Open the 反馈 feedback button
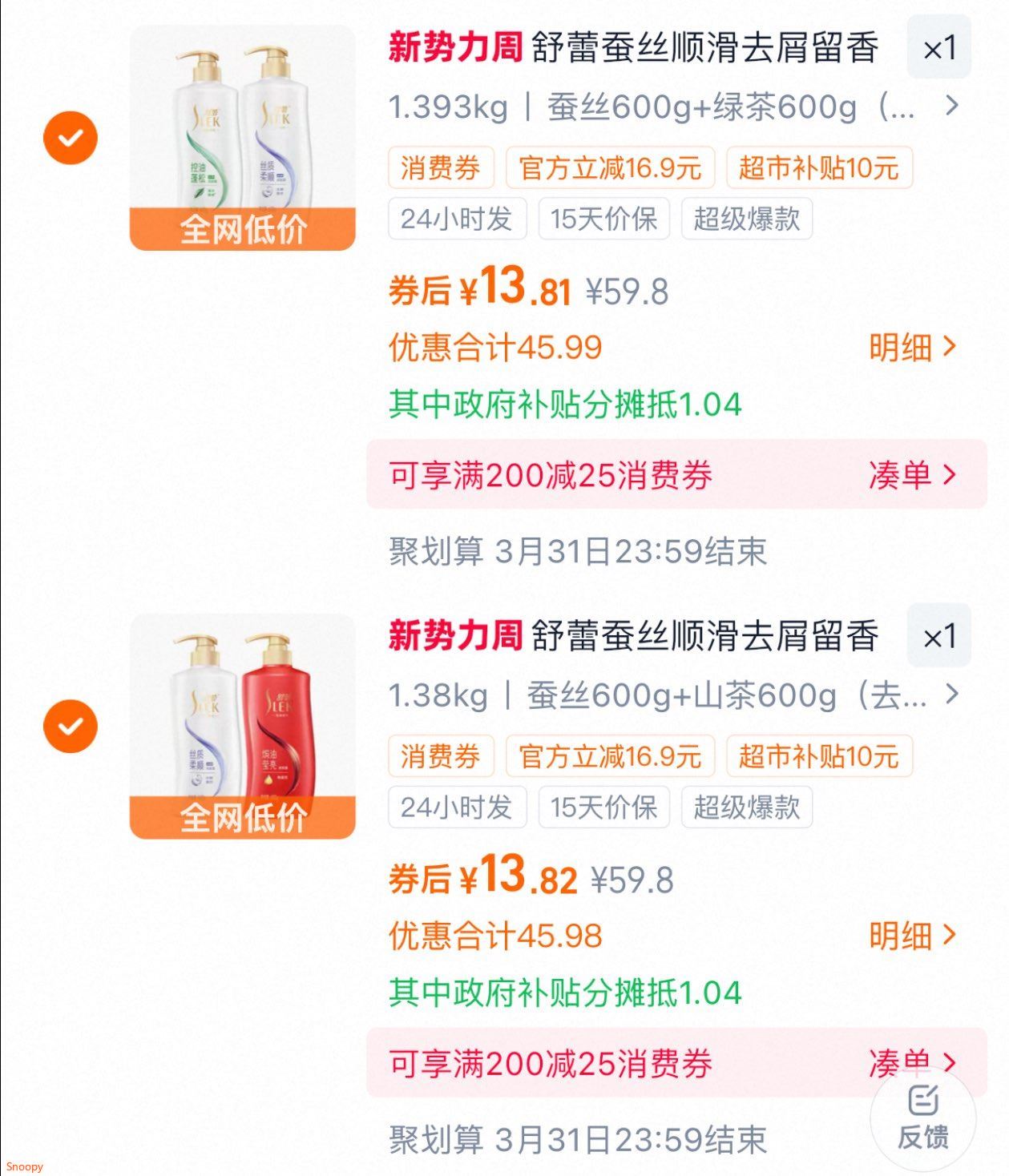1009x1176 pixels. pos(922,1117)
